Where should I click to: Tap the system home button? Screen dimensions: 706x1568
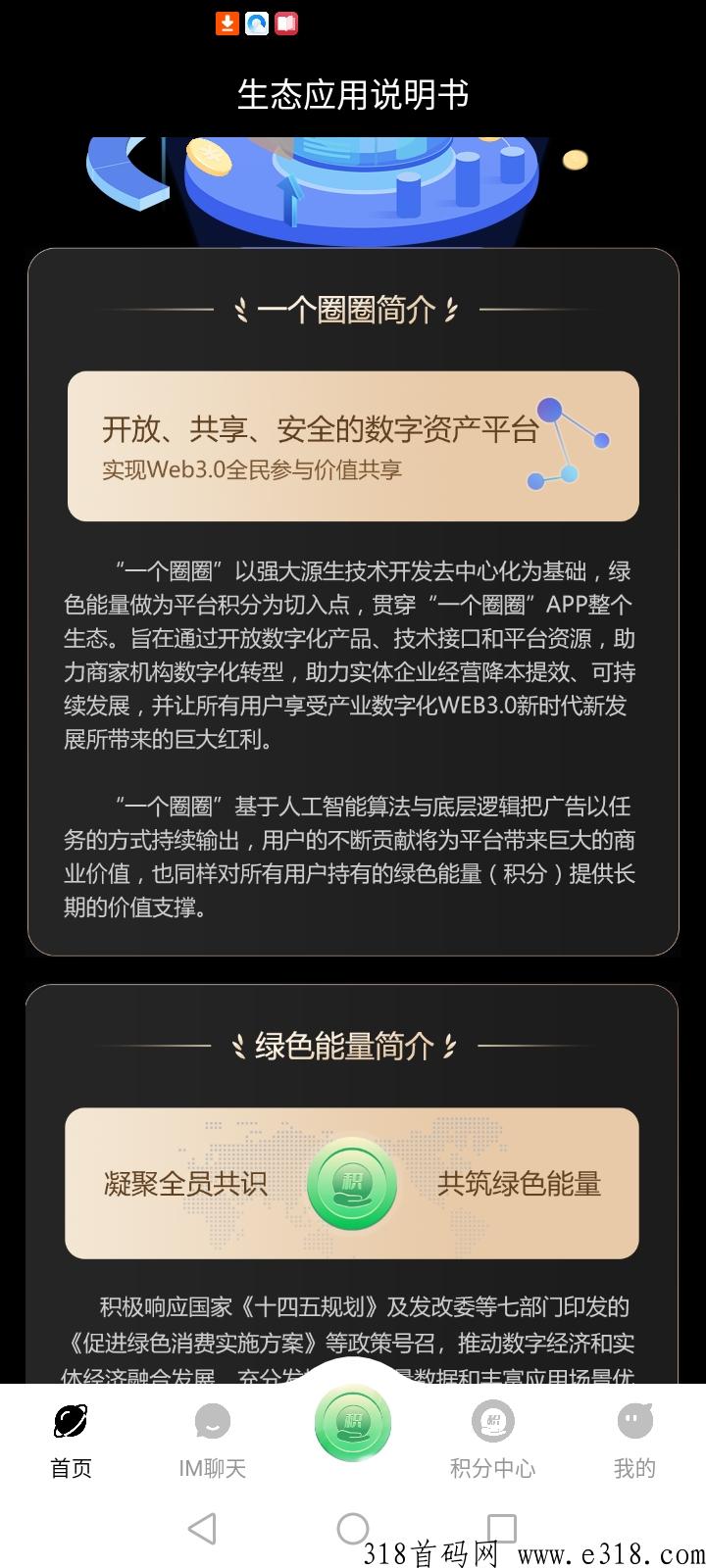[x=353, y=1528]
